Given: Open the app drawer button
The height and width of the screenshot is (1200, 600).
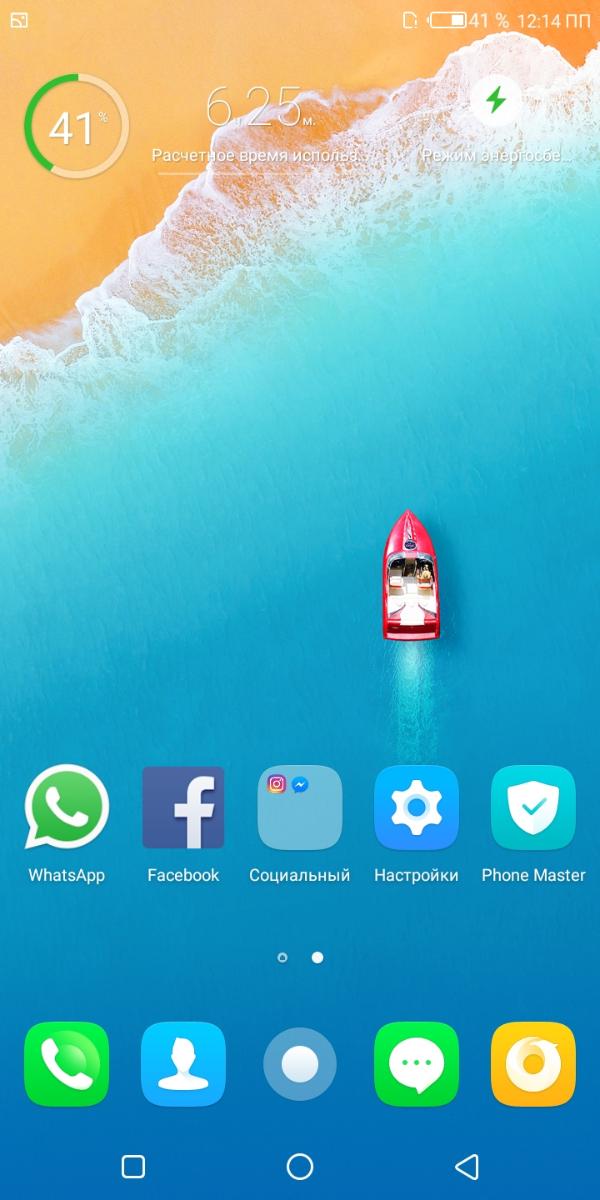Looking at the screenshot, I should point(299,1065).
